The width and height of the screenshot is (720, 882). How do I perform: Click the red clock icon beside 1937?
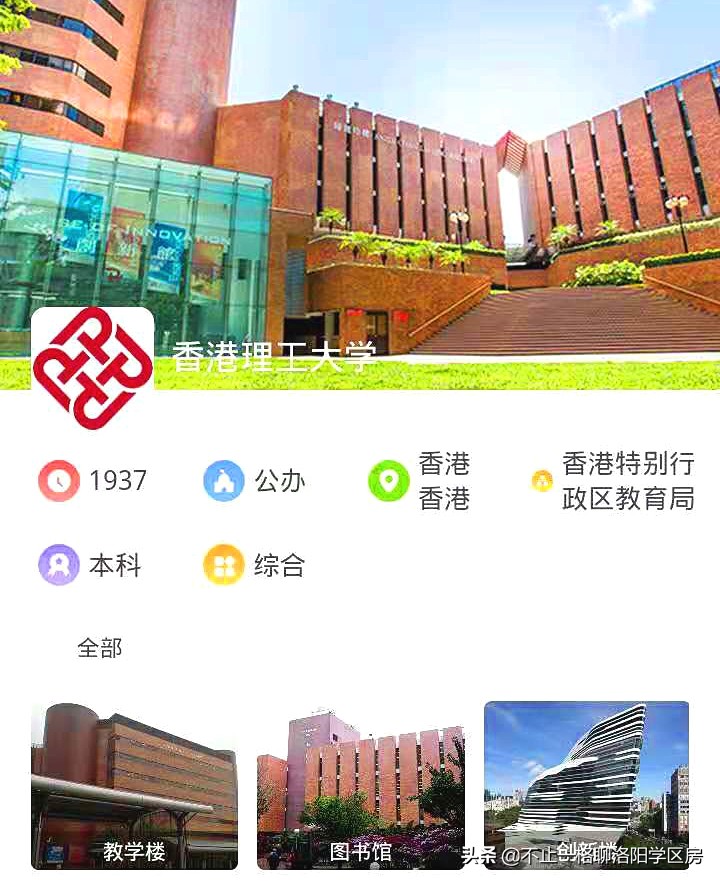58,481
